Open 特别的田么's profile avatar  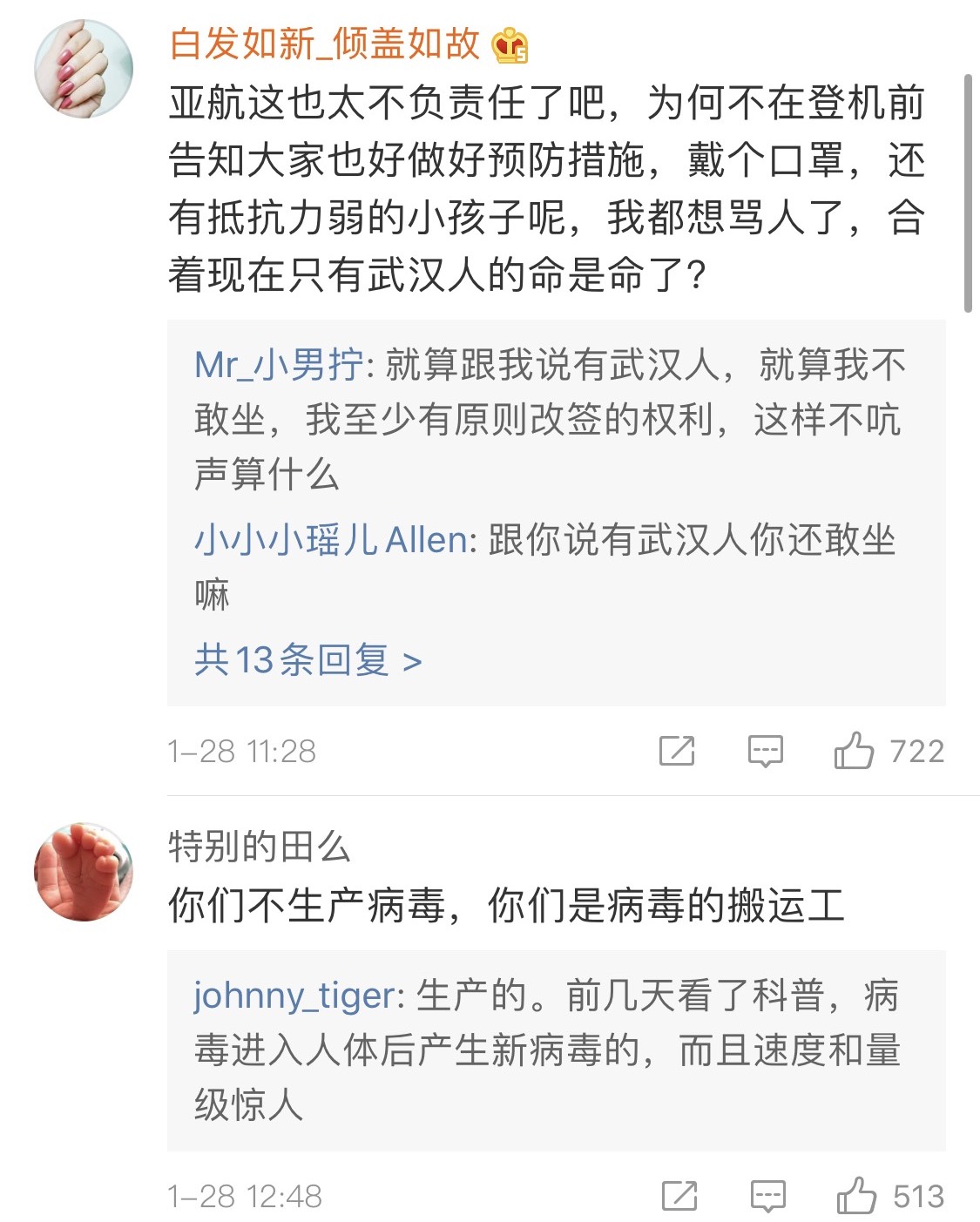[83, 871]
